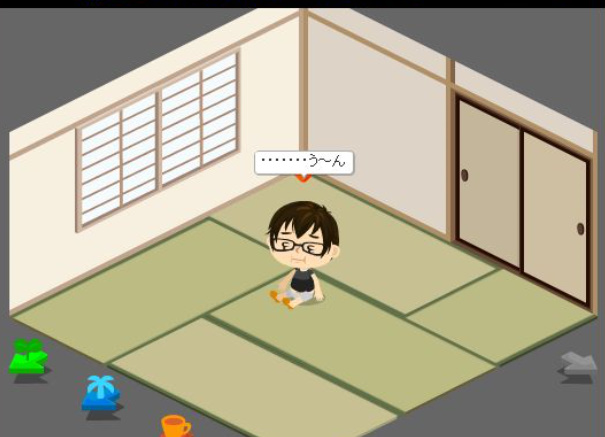Tap the gray arrow icon
605x437 pixels.
pos(579,364)
